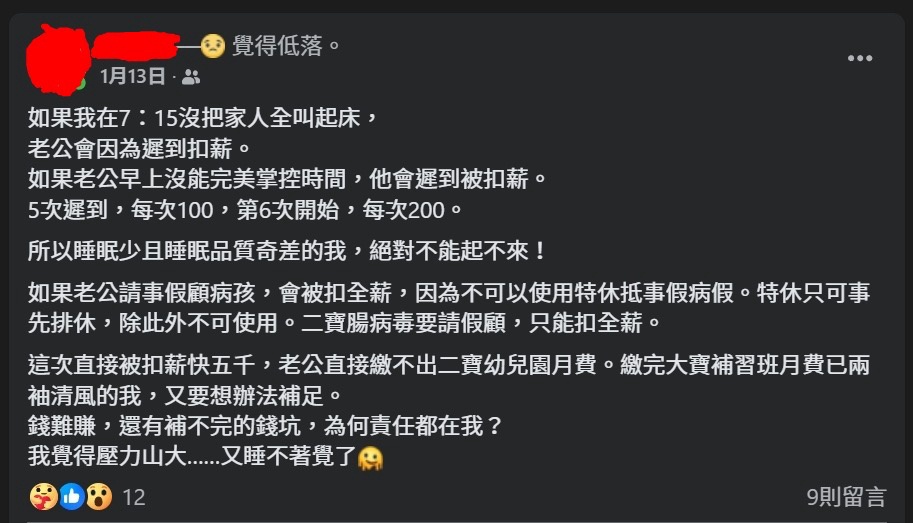Viewport: 913px width, 523px height.
Task: Open the post's three-dot overflow menu
Action: pyautogui.click(x=860, y=59)
